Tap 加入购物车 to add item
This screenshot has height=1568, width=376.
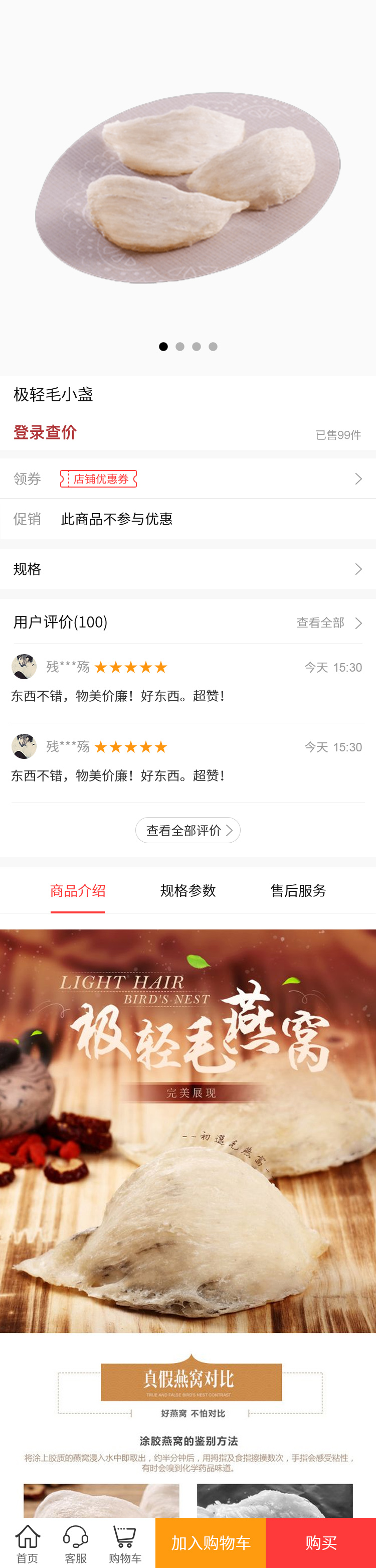[211, 1543]
